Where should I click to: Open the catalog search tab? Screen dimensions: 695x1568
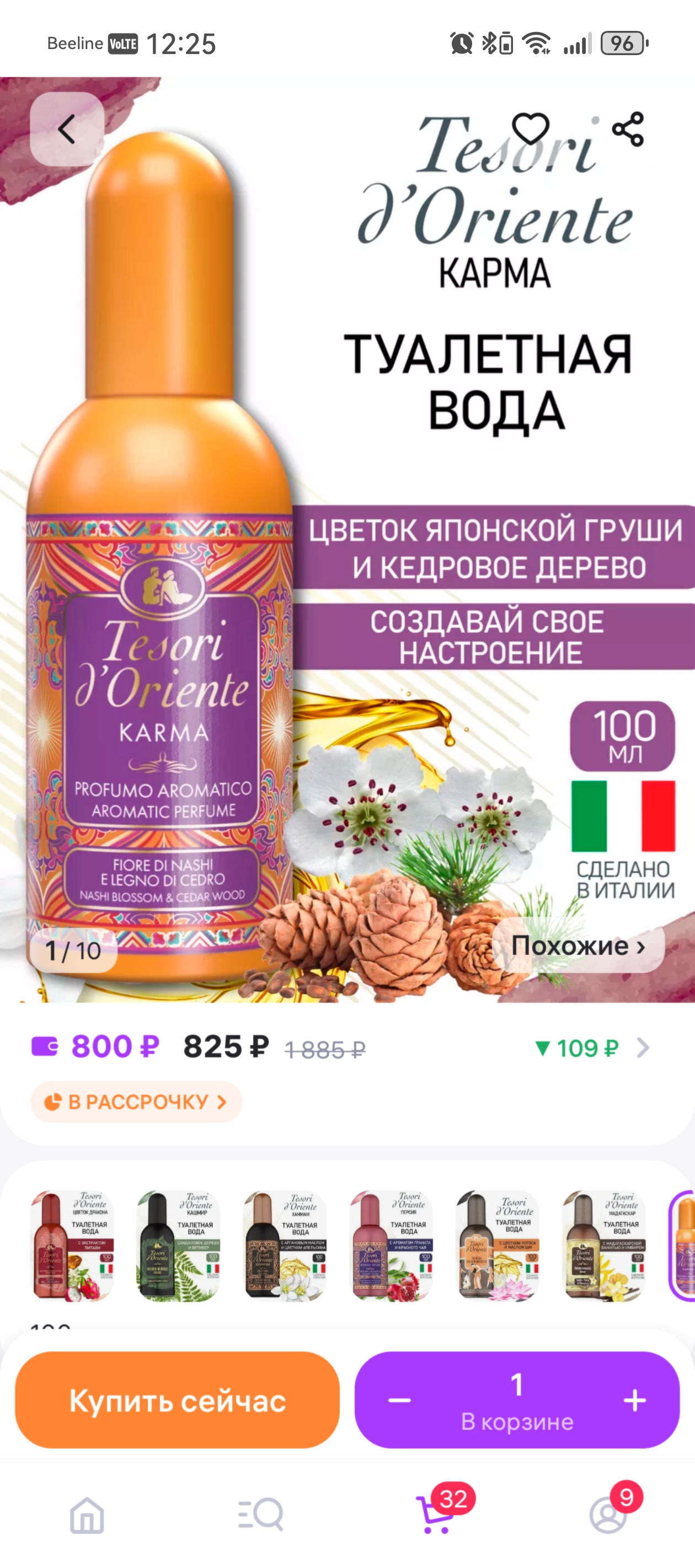tap(261, 1515)
